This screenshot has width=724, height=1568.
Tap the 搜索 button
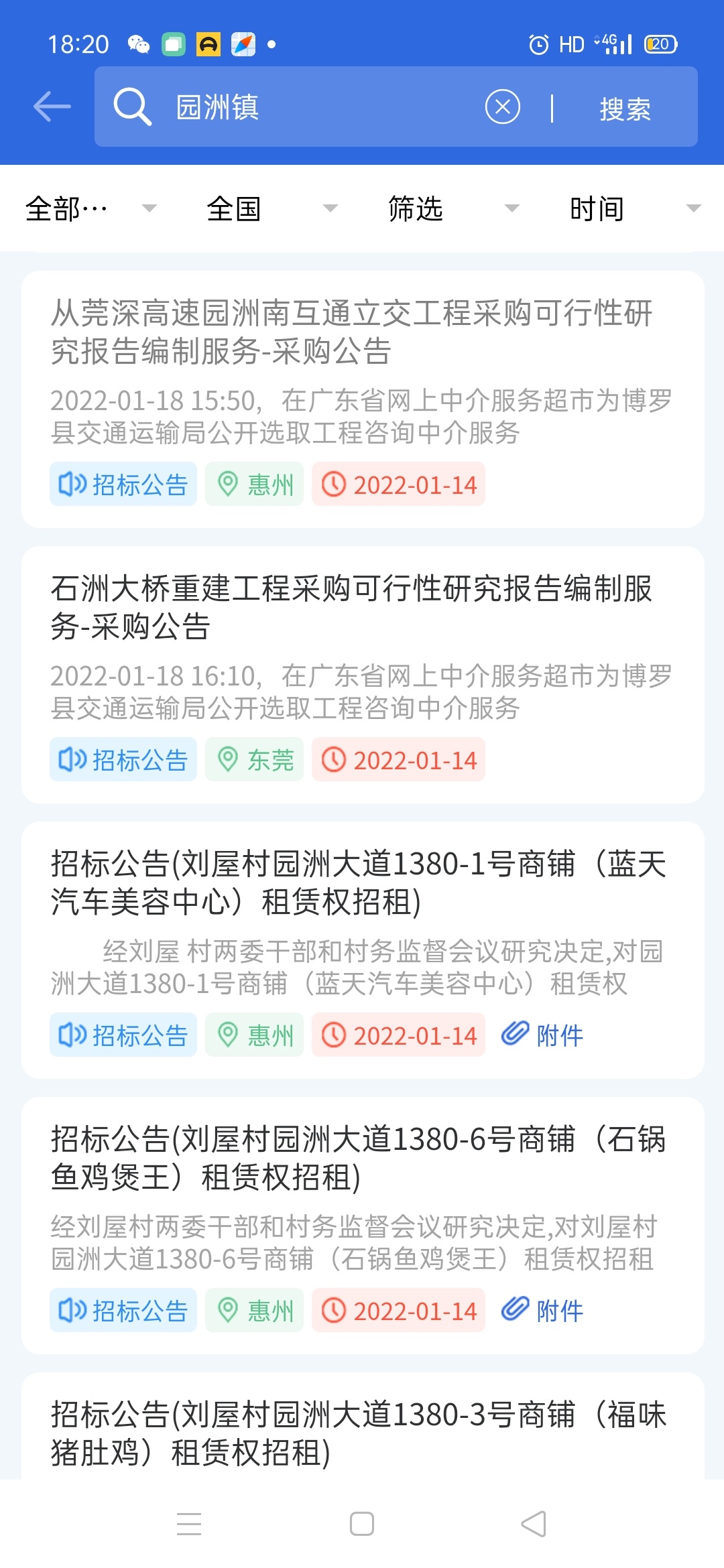point(625,109)
